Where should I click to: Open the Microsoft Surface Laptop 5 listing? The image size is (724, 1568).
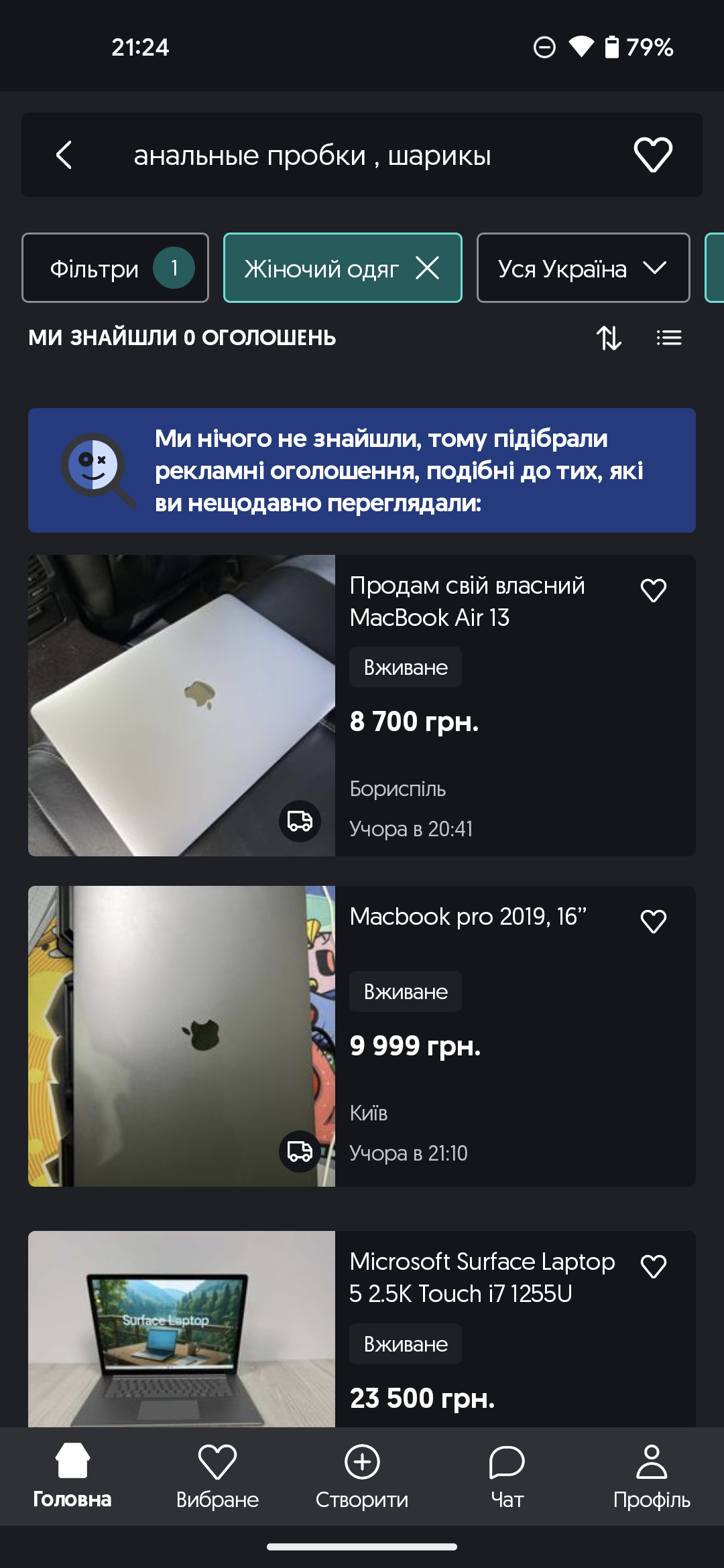(x=481, y=1277)
